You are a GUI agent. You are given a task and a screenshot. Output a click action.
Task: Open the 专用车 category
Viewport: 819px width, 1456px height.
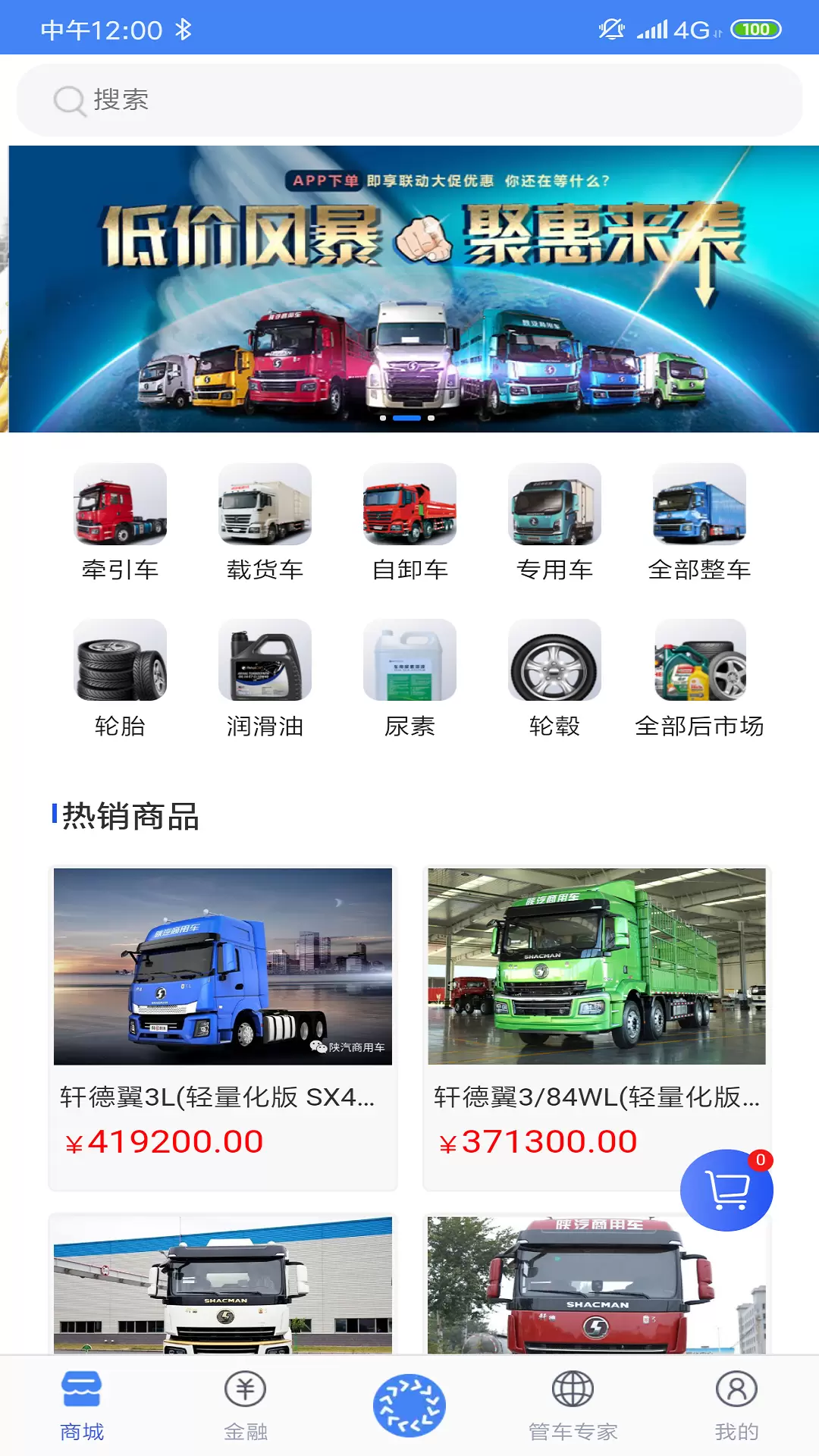click(x=554, y=523)
